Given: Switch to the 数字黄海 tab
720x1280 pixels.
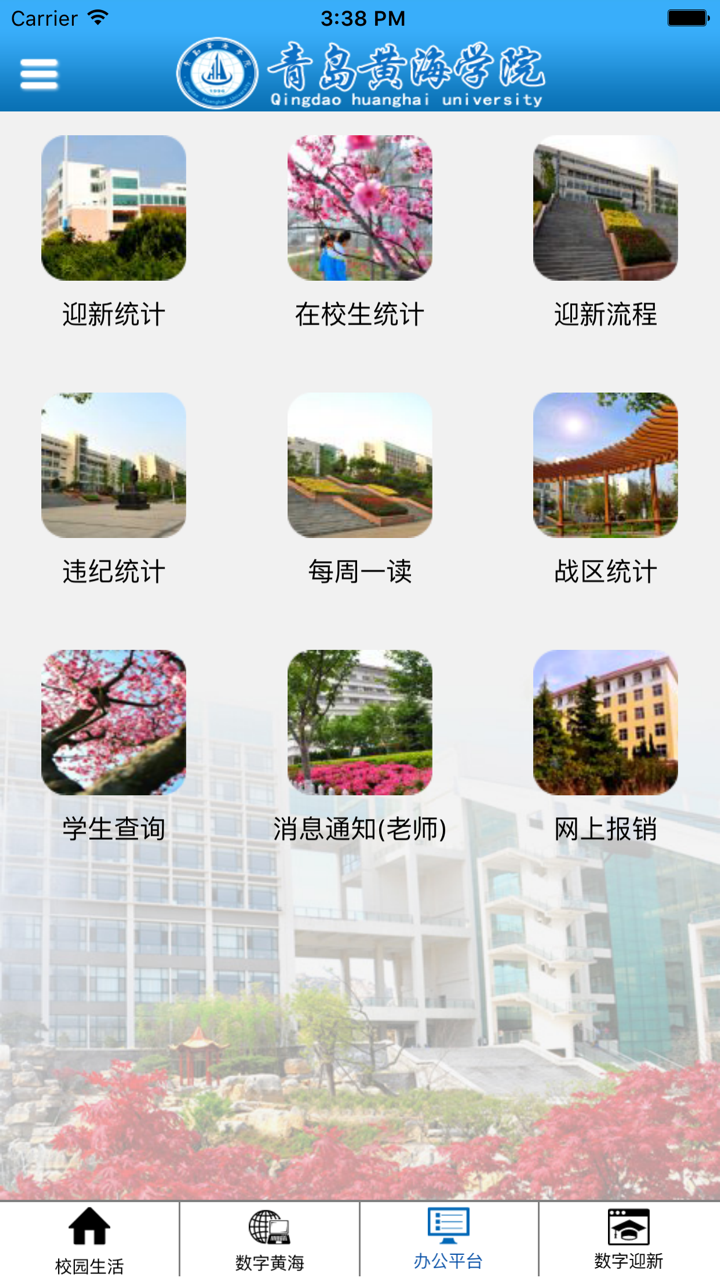Looking at the screenshot, I should point(270,1238).
